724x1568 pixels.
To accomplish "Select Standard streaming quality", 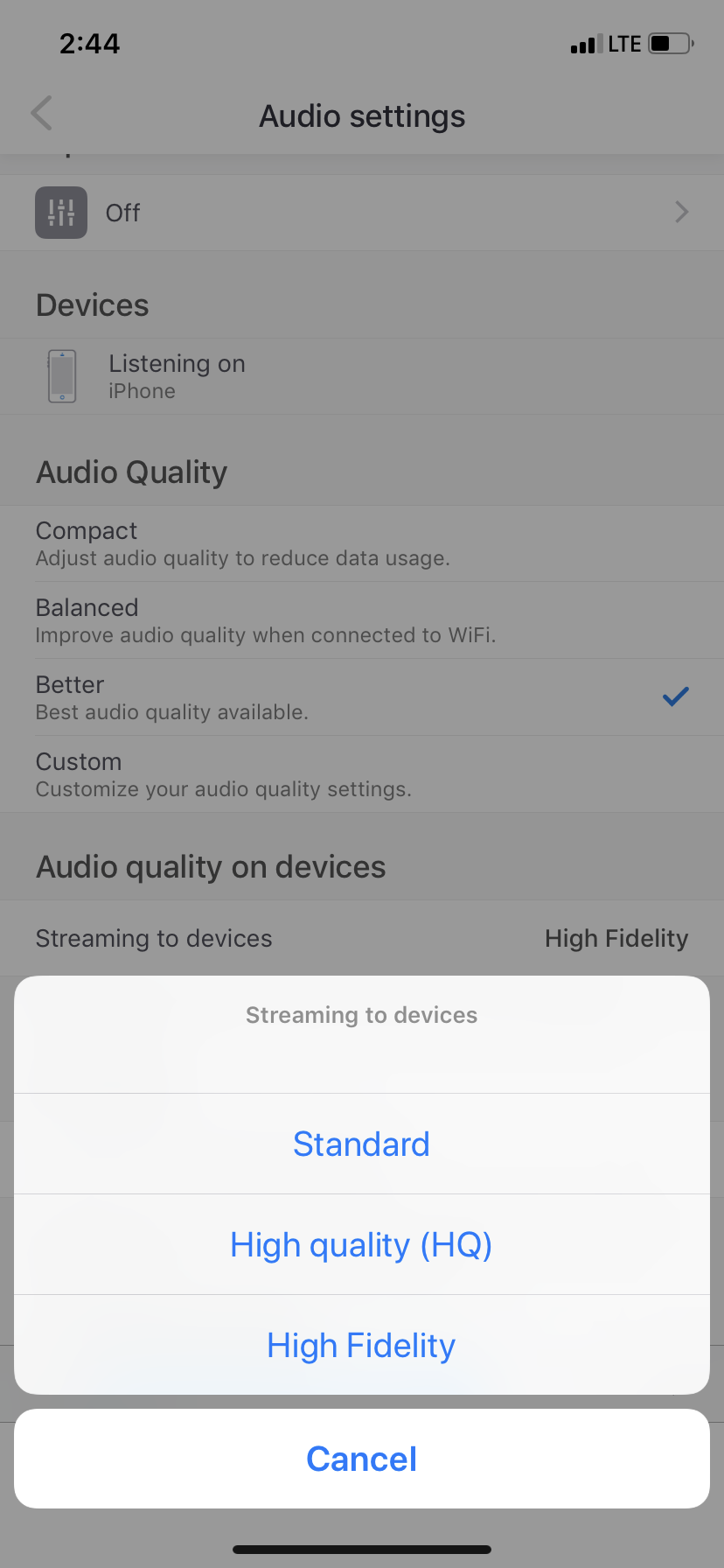I will point(361,1144).
